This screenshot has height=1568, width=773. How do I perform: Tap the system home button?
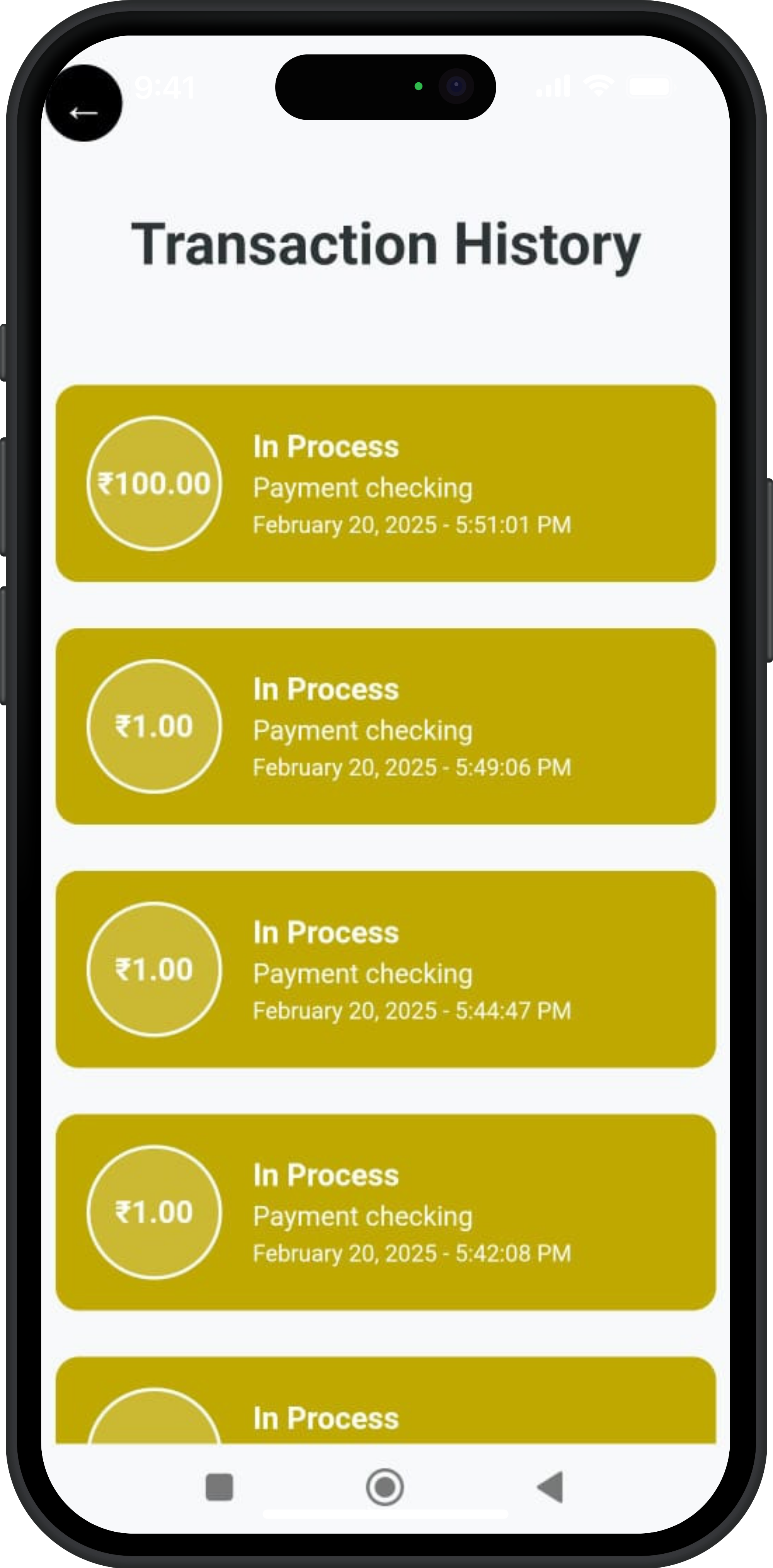(x=384, y=1487)
